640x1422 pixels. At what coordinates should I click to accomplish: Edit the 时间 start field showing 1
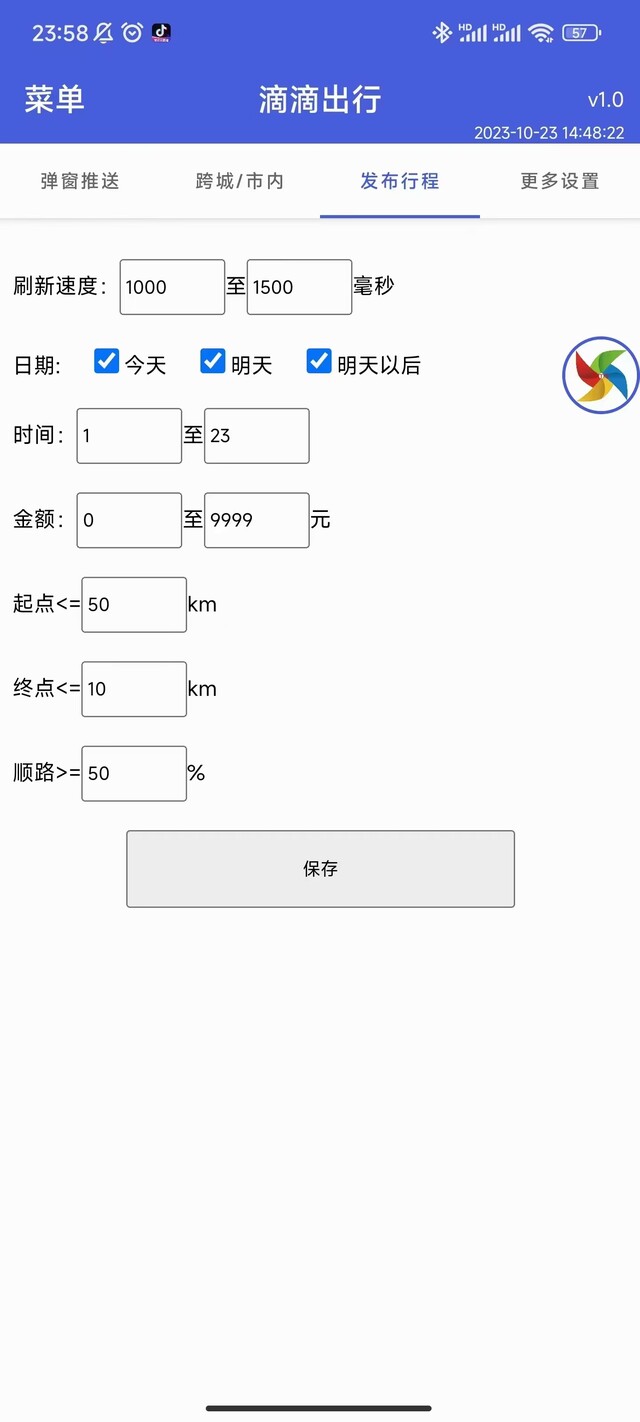129,436
